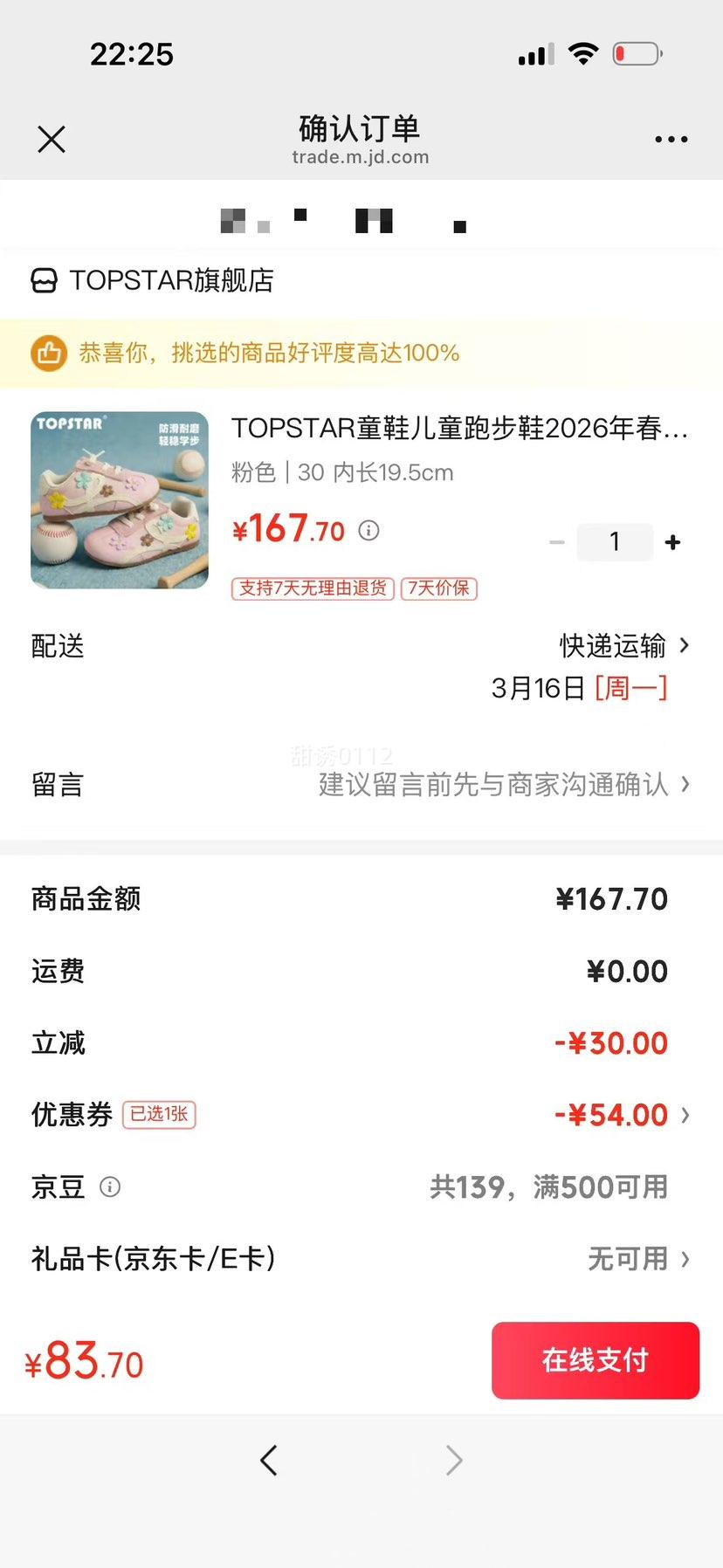Tap 在线支付 to pay online
The width and height of the screenshot is (723, 1568).
pyautogui.click(x=595, y=1360)
